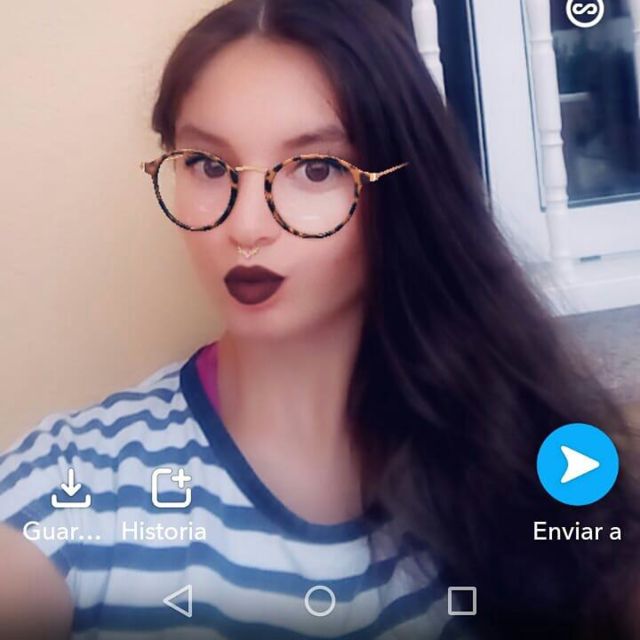Toggle the infinity loop timer icon

tap(583, 10)
